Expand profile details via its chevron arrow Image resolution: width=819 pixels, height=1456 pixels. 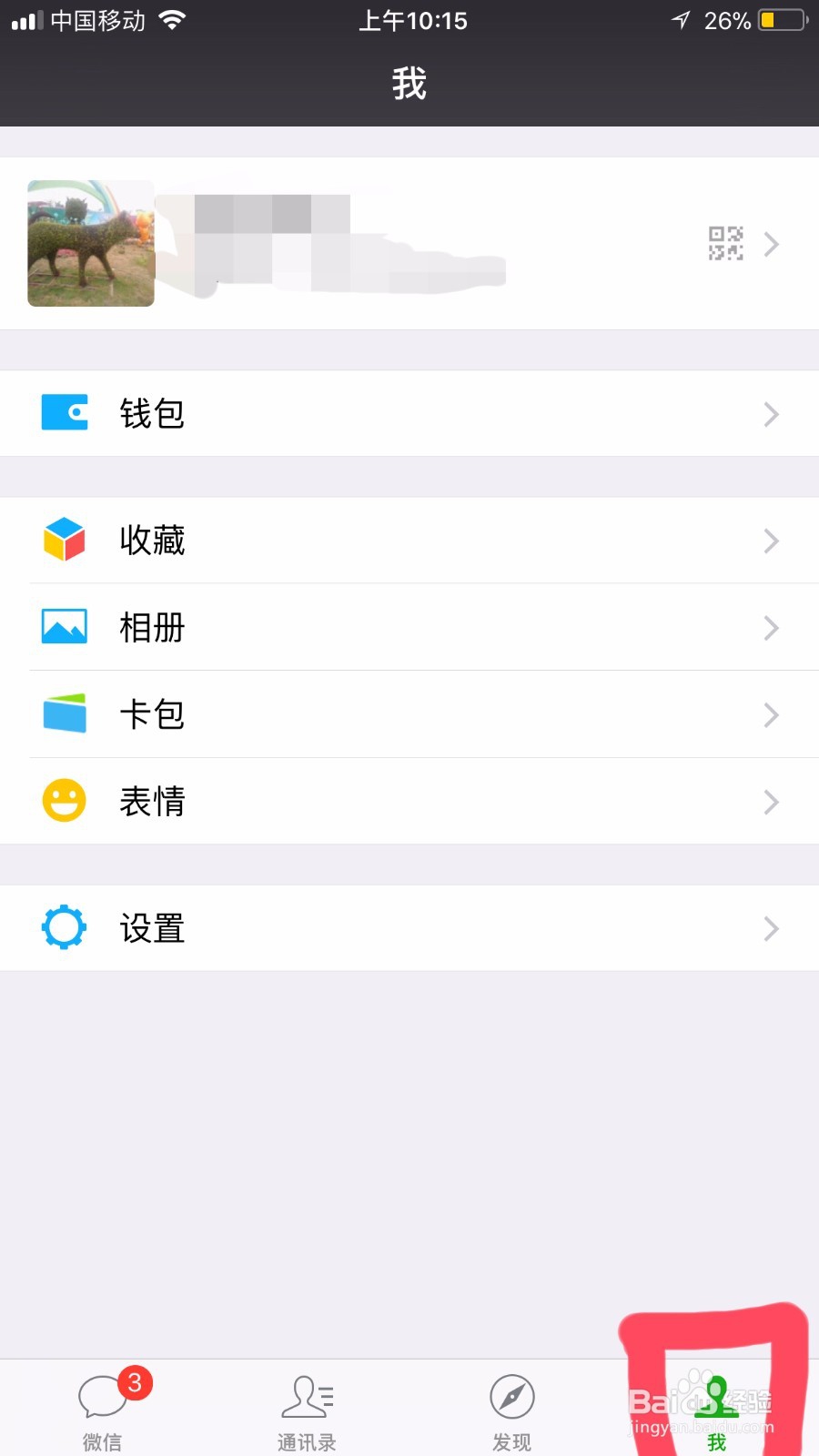click(772, 243)
